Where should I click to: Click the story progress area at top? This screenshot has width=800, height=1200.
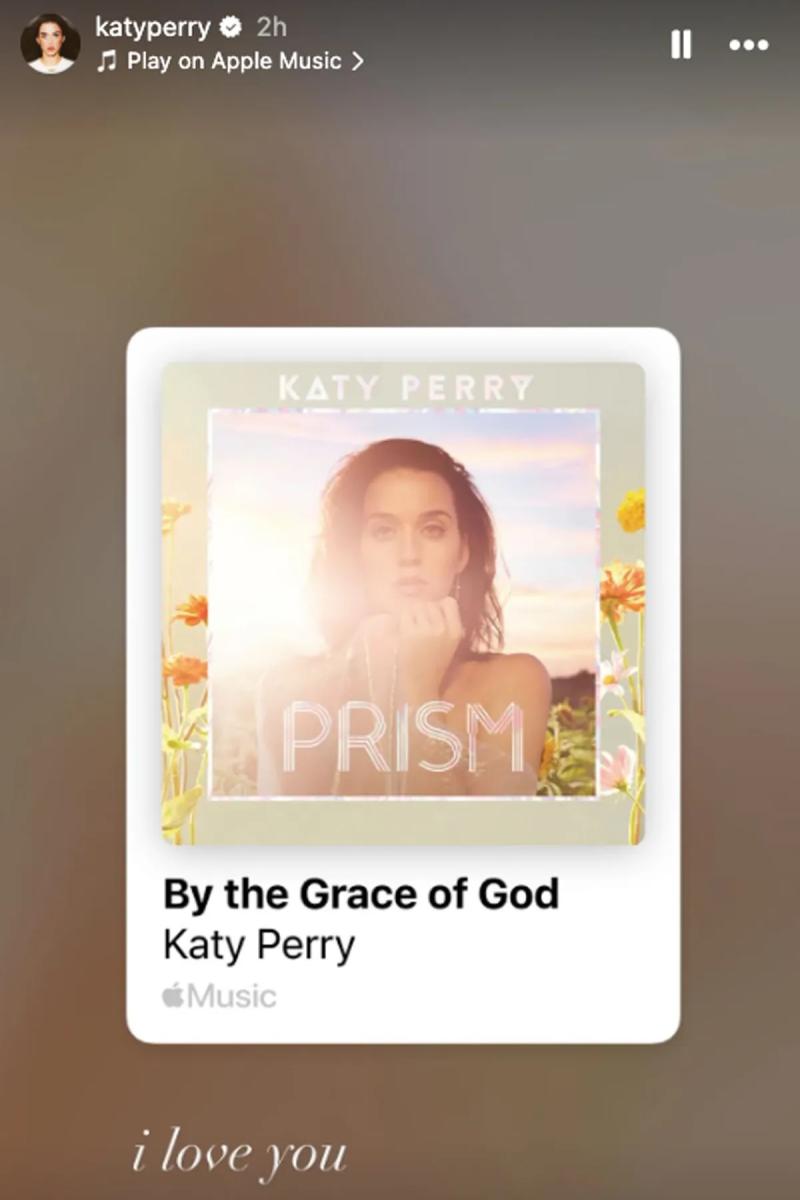pyautogui.click(x=400, y=5)
